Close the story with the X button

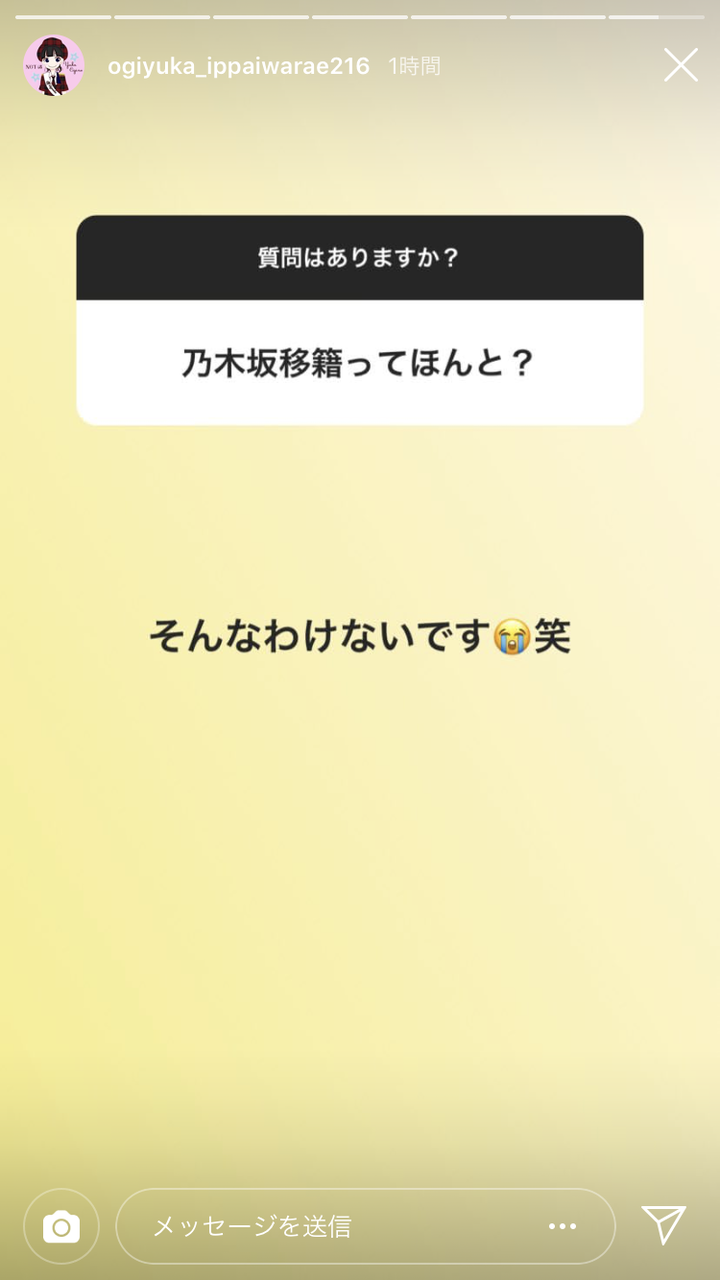tap(681, 66)
